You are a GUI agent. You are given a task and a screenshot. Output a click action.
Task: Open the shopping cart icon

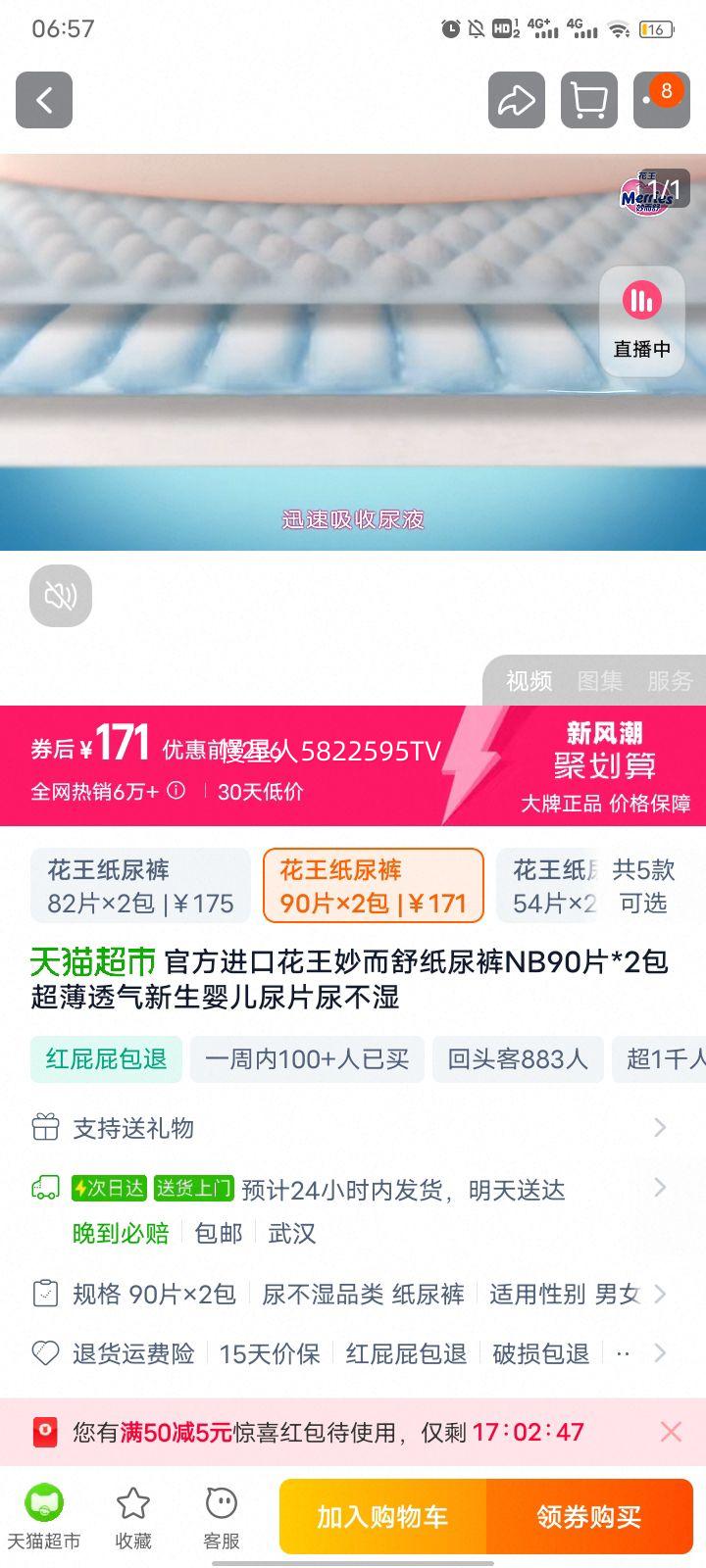[588, 100]
